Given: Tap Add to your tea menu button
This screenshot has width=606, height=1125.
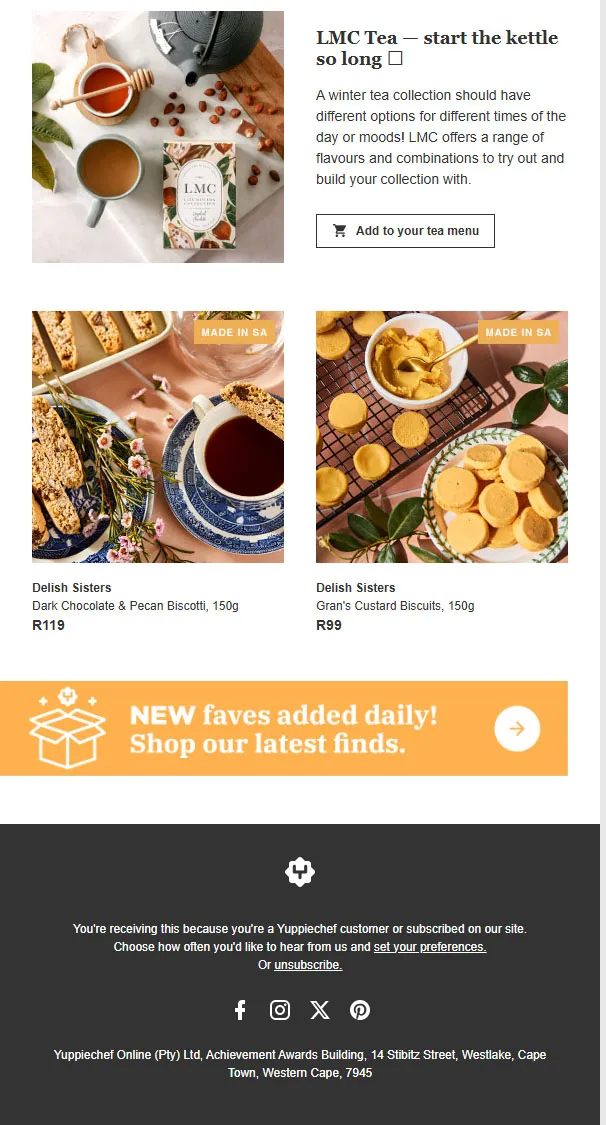Looking at the screenshot, I should click(405, 231).
